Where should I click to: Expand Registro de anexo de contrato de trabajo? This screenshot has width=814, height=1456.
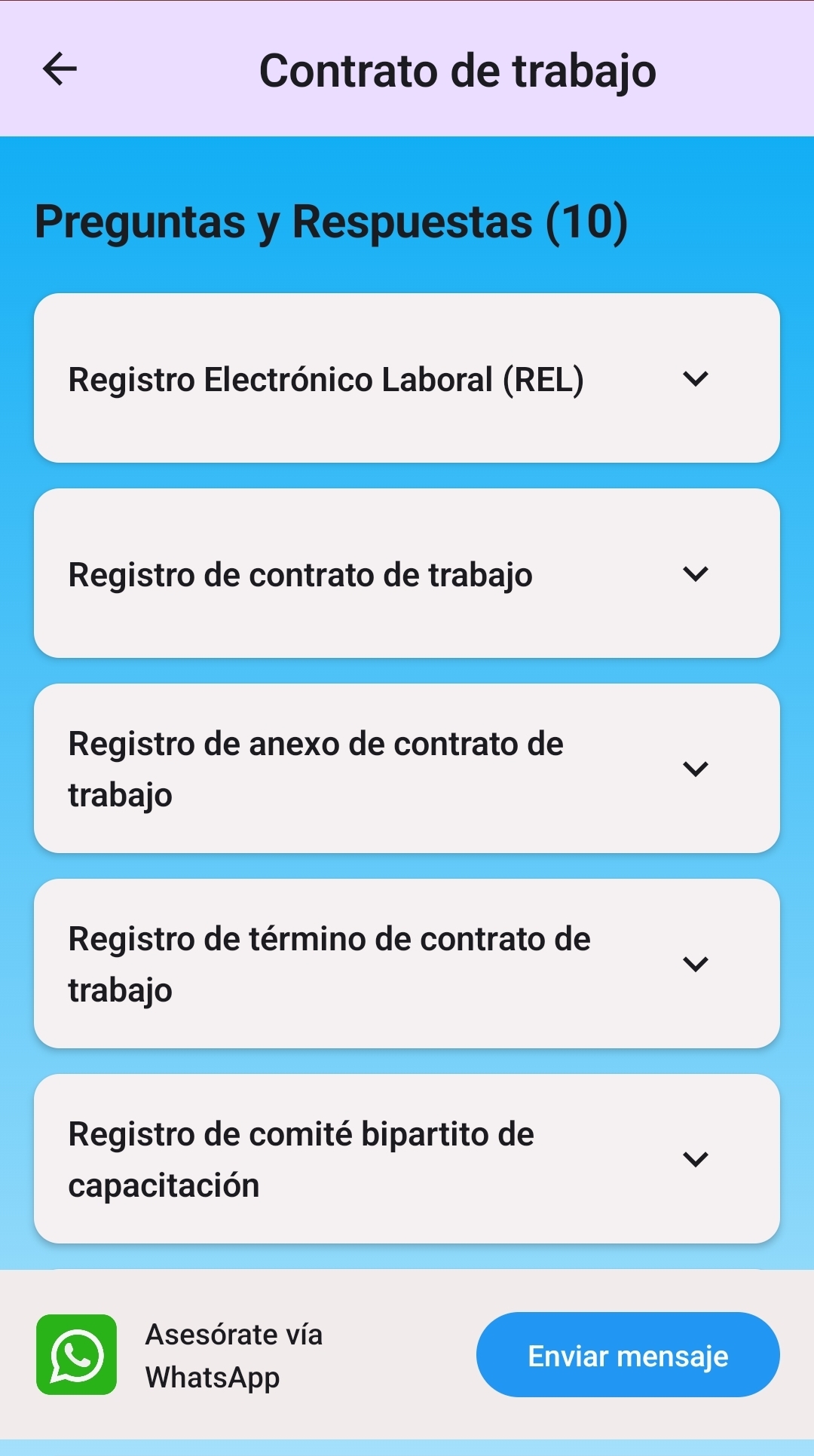pyautogui.click(x=697, y=768)
